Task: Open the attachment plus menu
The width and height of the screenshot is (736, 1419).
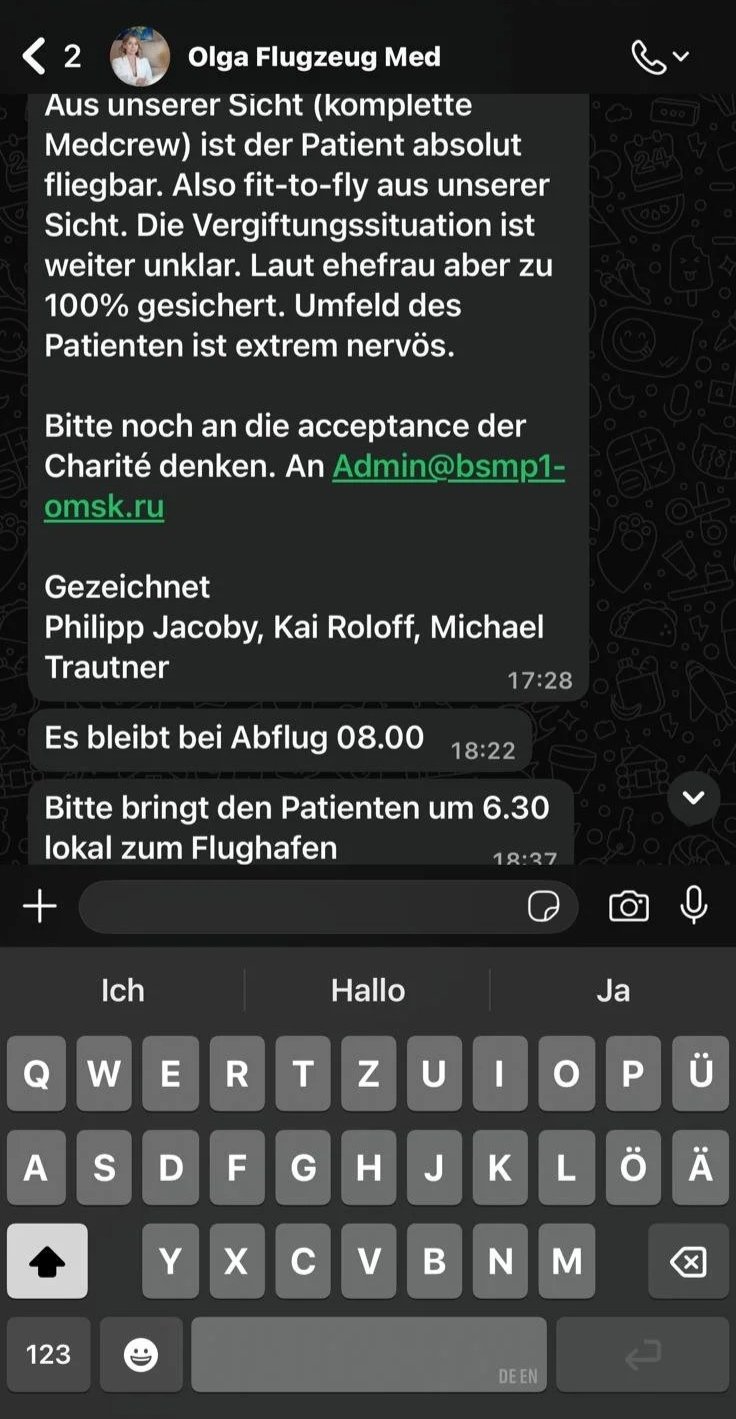Action: [40, 907]
